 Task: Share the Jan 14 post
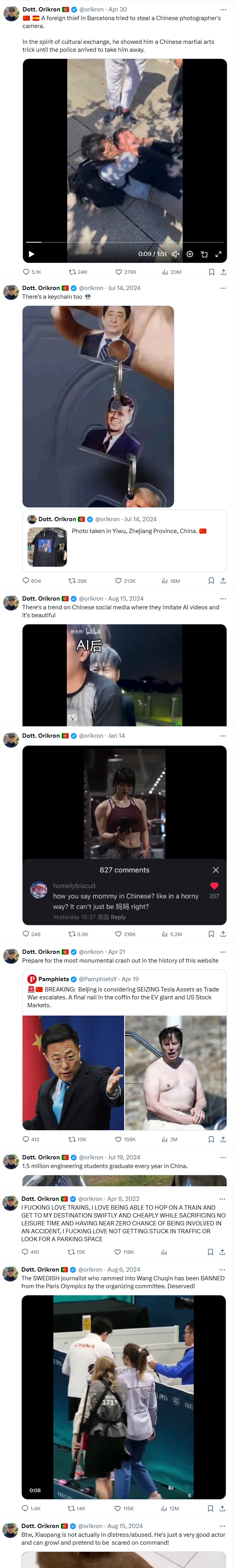click(223, 934)
